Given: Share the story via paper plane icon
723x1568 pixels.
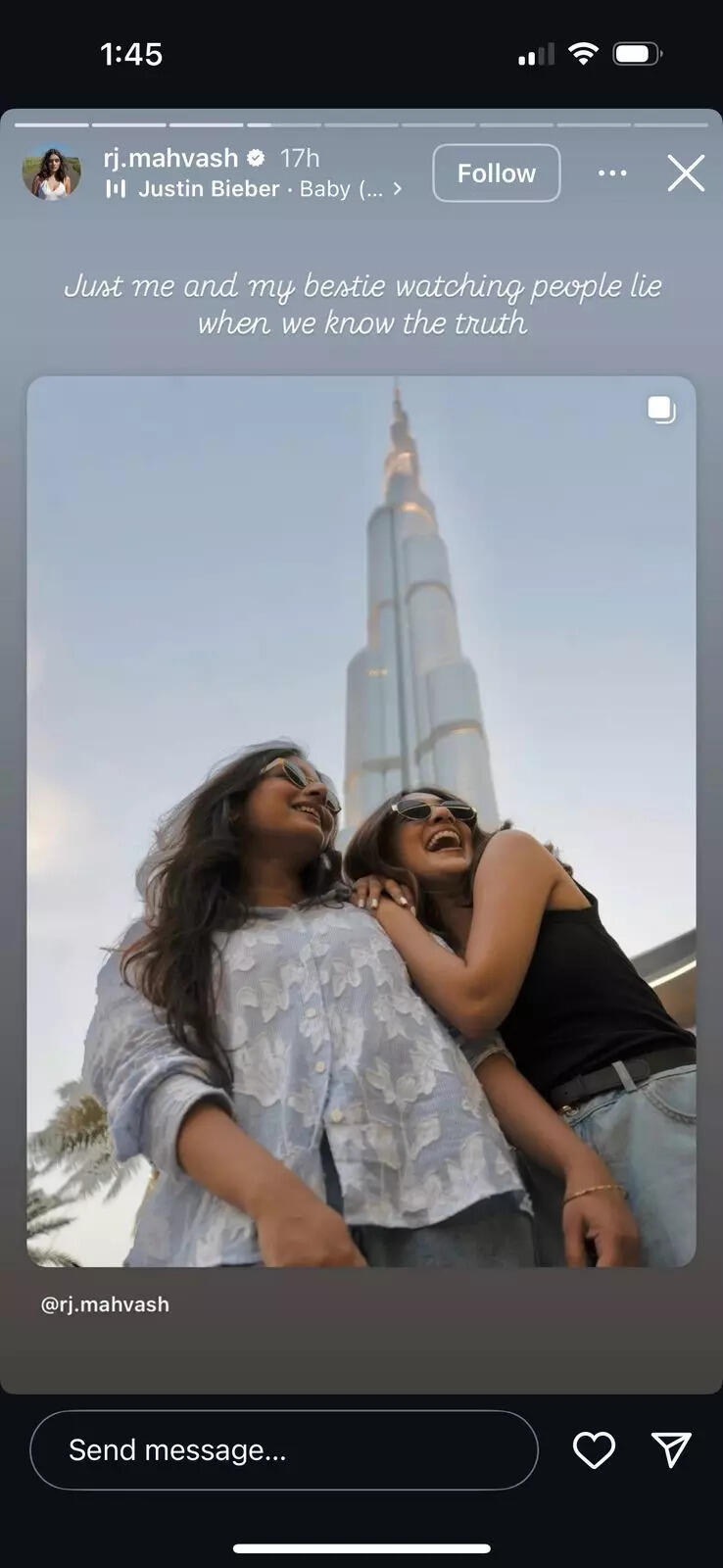Looking at the screenshot, I should pyautogui.click(x=671, y=1449).
